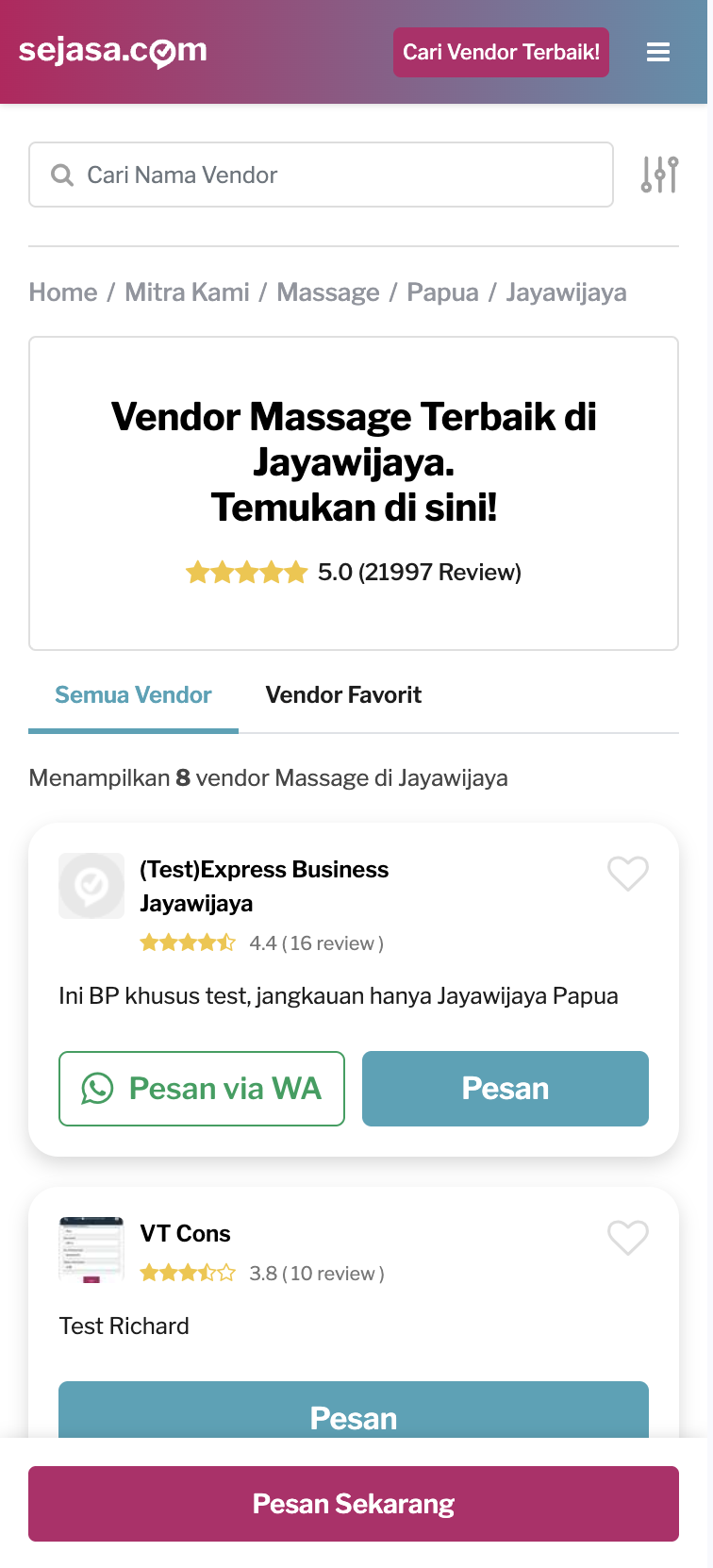Focus the Cari Nama Vendor search field
Screen dimensions: 713x1568
click(x=321, y=175)
